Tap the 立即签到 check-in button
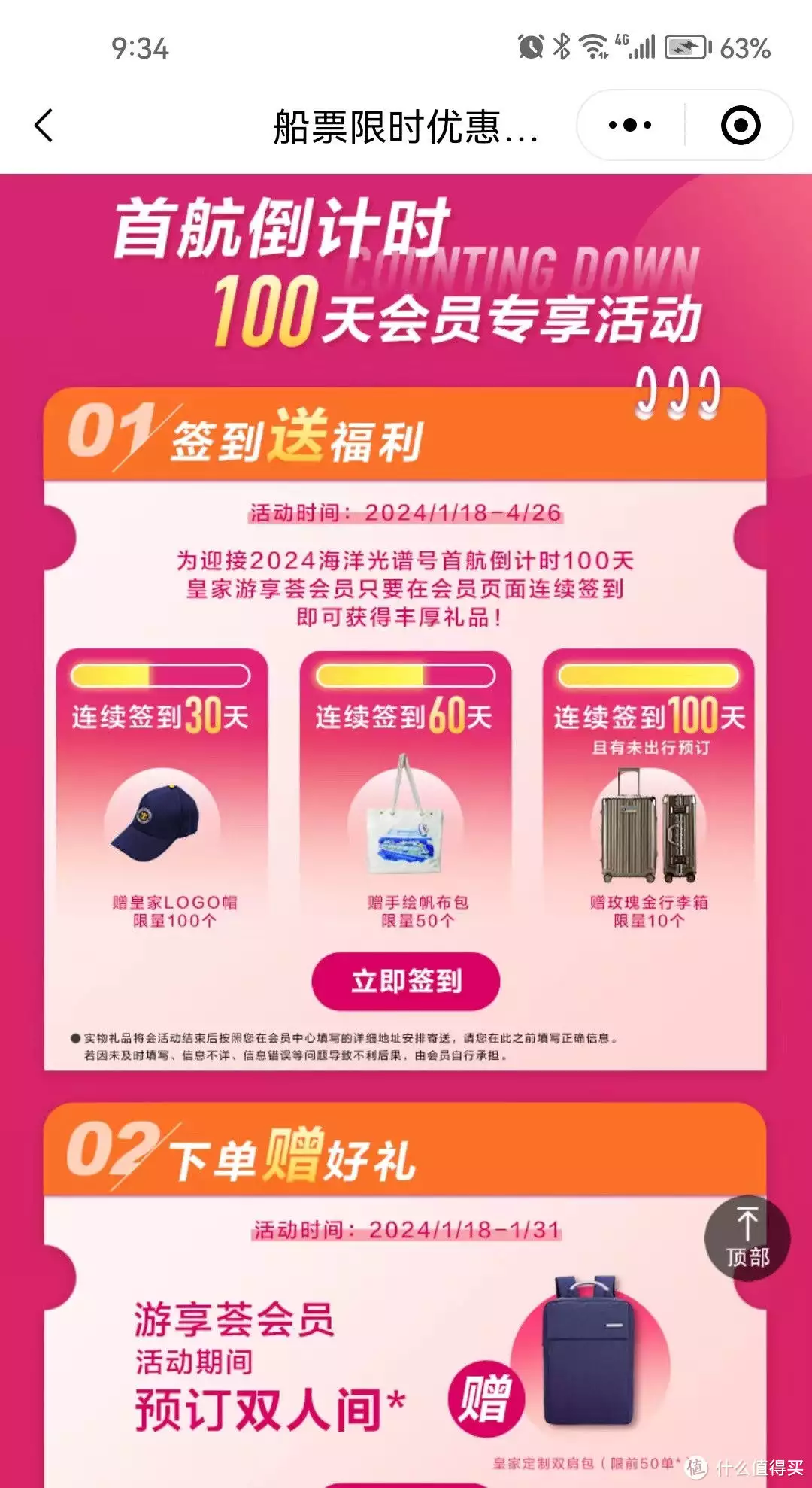 [x=406, y=981]
